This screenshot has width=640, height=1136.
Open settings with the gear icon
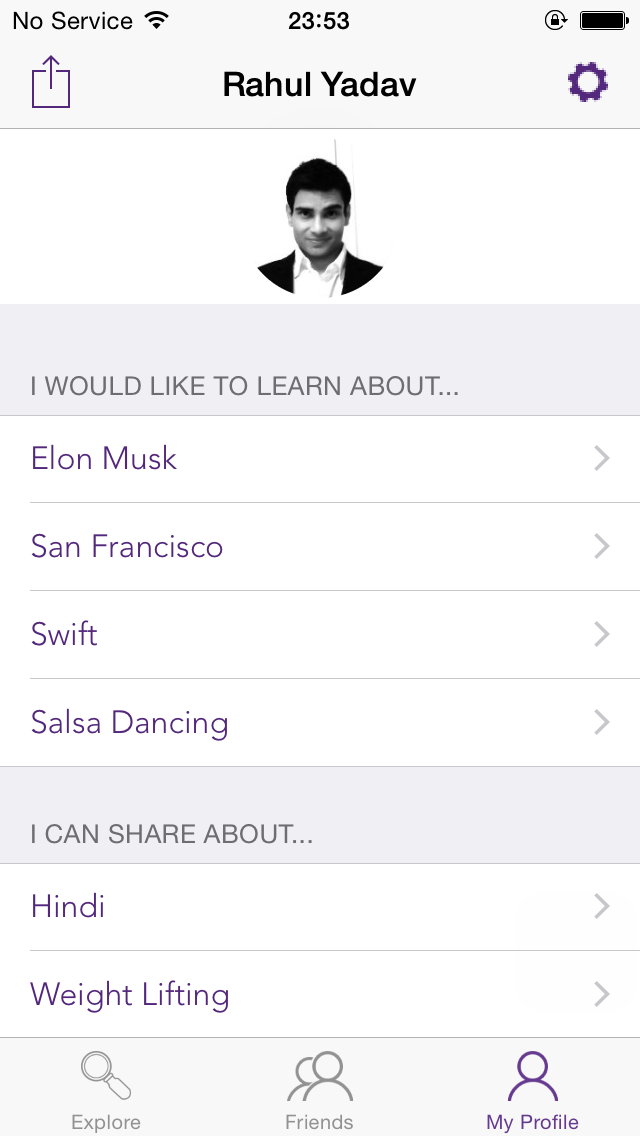(588, 82)
